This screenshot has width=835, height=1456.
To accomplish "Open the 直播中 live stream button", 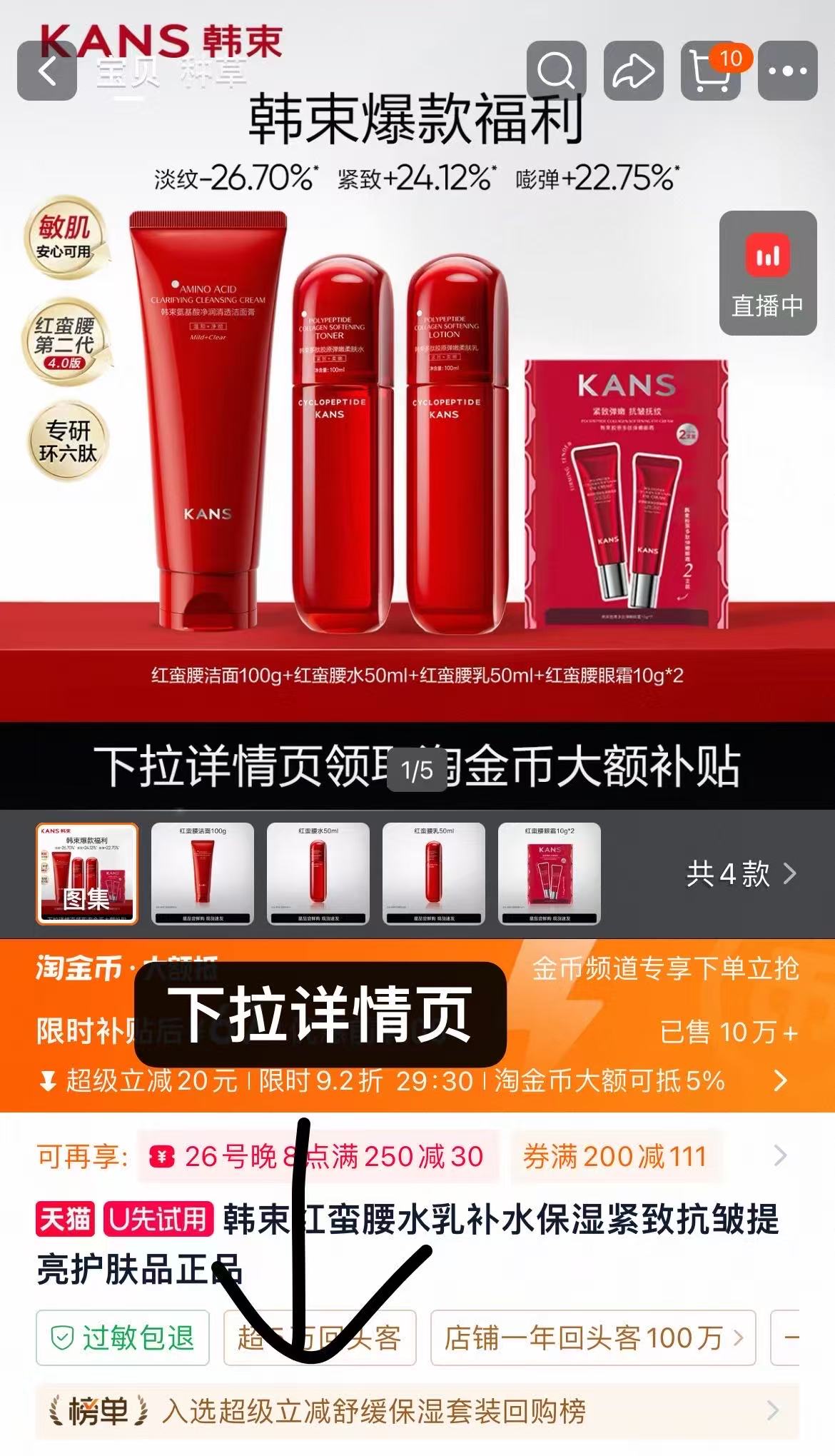I will pyautogui.click(x=768, y=273).
